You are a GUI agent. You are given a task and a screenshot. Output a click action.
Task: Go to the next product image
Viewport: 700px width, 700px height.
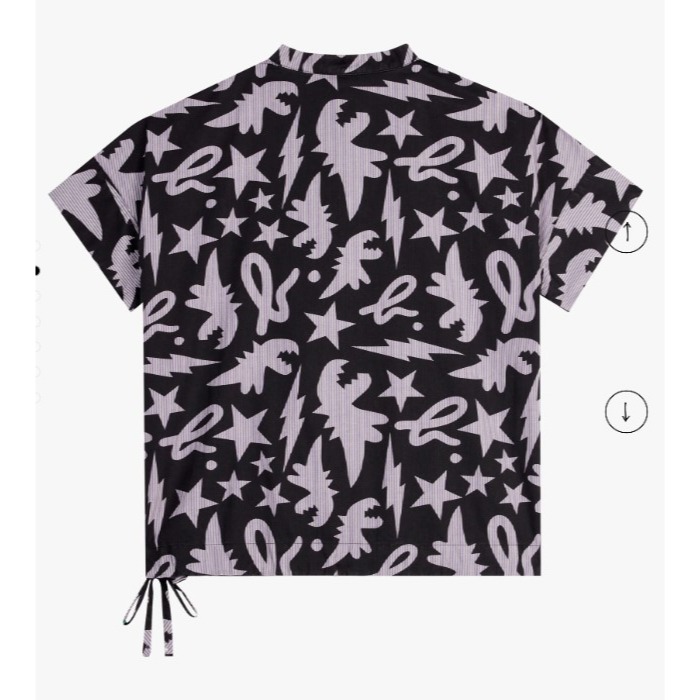(x=626, y=411)
